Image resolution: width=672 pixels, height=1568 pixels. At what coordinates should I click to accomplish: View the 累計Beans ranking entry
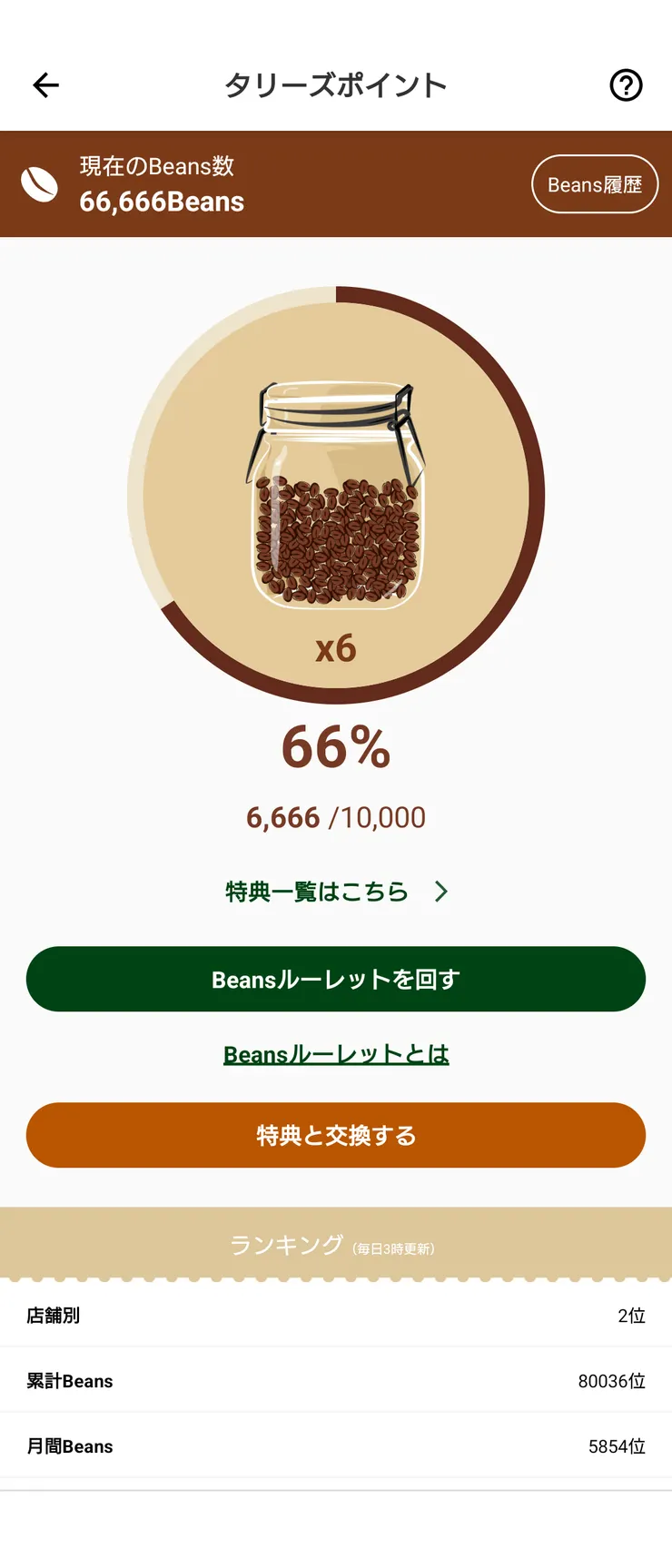[336, 1380]
